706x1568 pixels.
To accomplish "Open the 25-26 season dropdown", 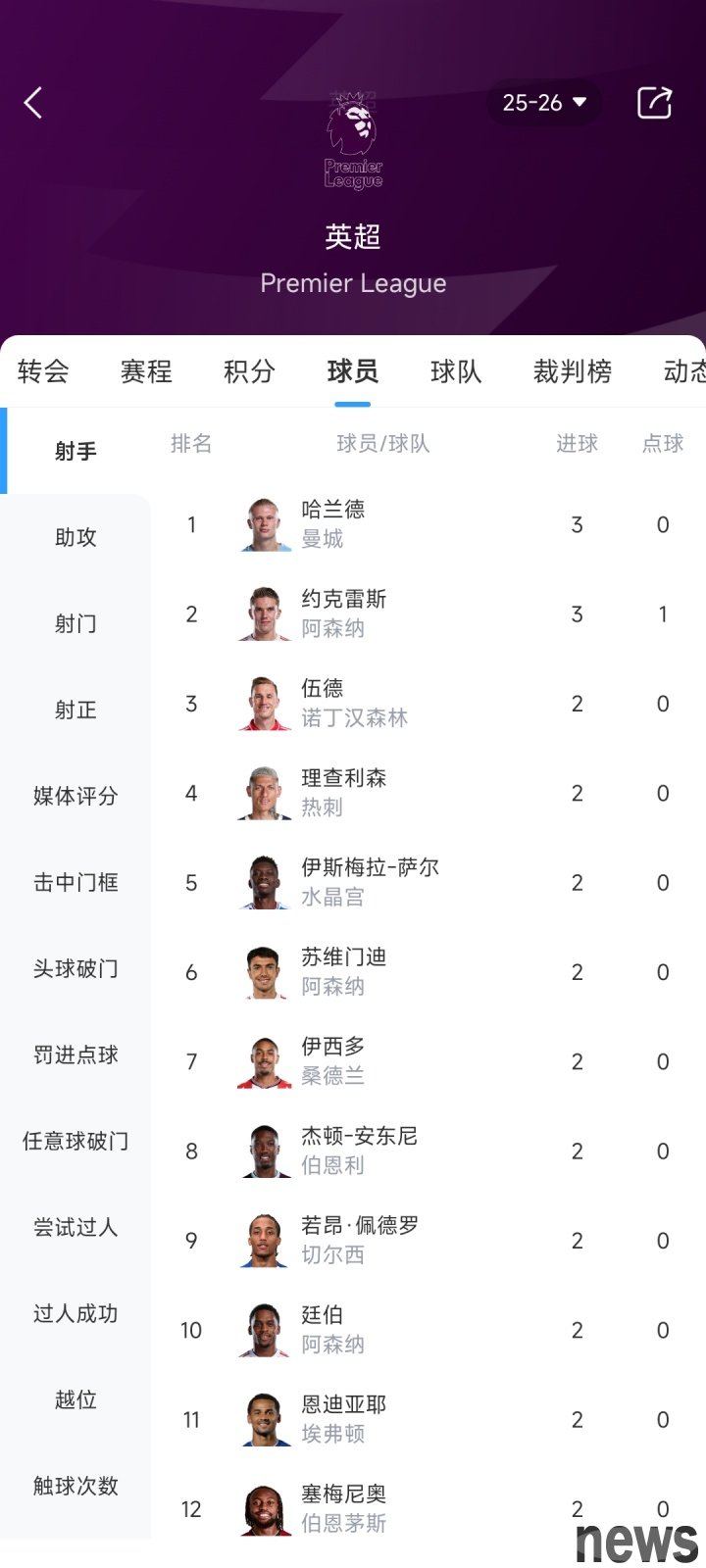I will click(544, 103).
